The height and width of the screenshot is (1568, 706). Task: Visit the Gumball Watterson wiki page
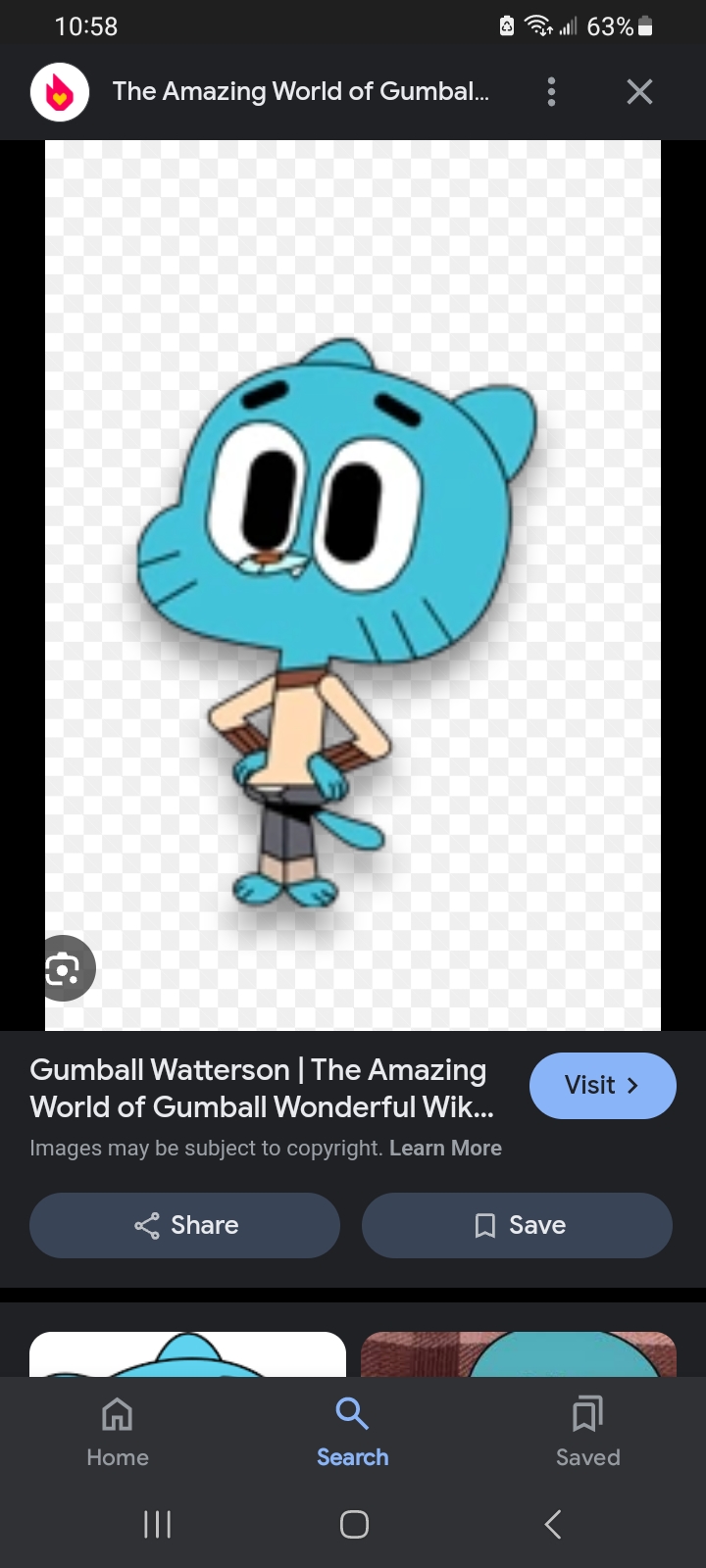point(602,1085)
